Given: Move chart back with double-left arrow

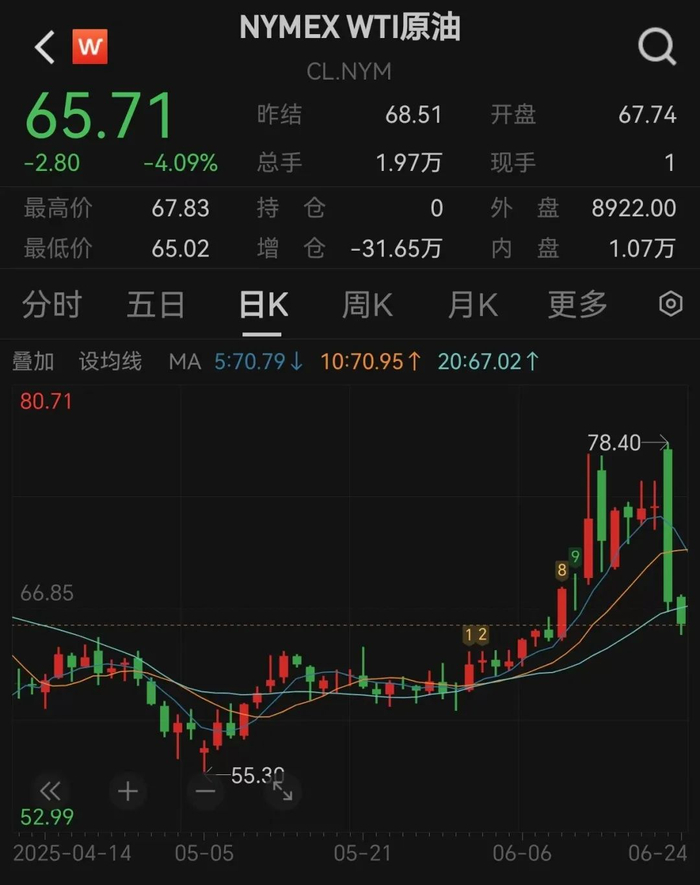Looking at the screenshot, I should 49,792.
